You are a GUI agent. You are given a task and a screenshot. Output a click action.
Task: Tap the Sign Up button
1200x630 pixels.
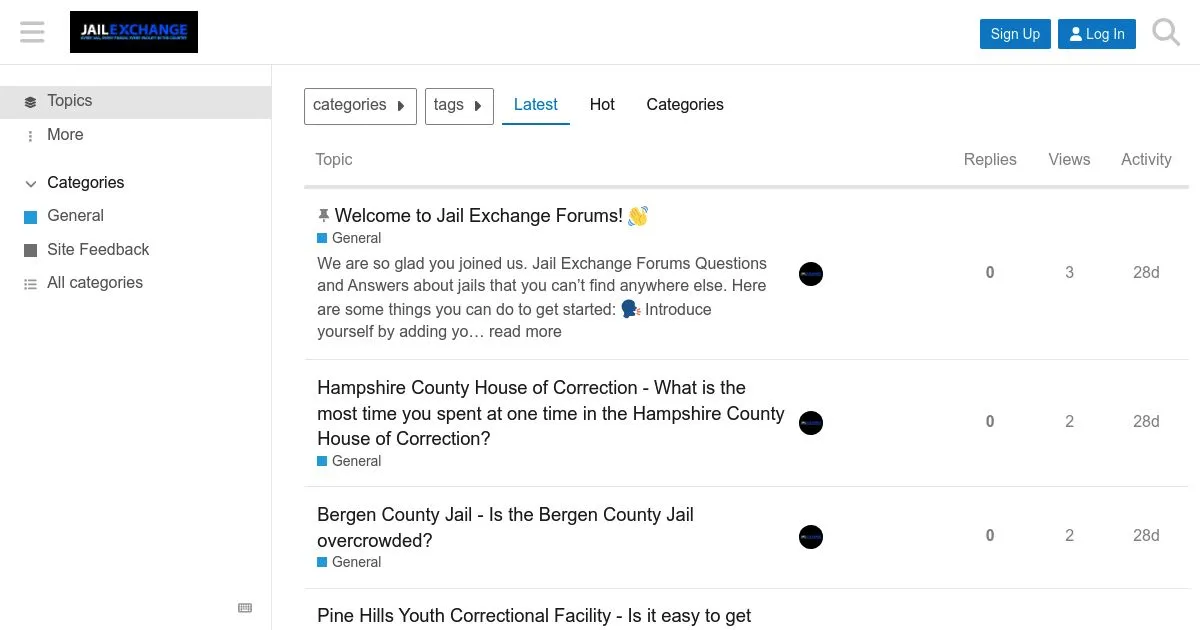coord(1015,34)
